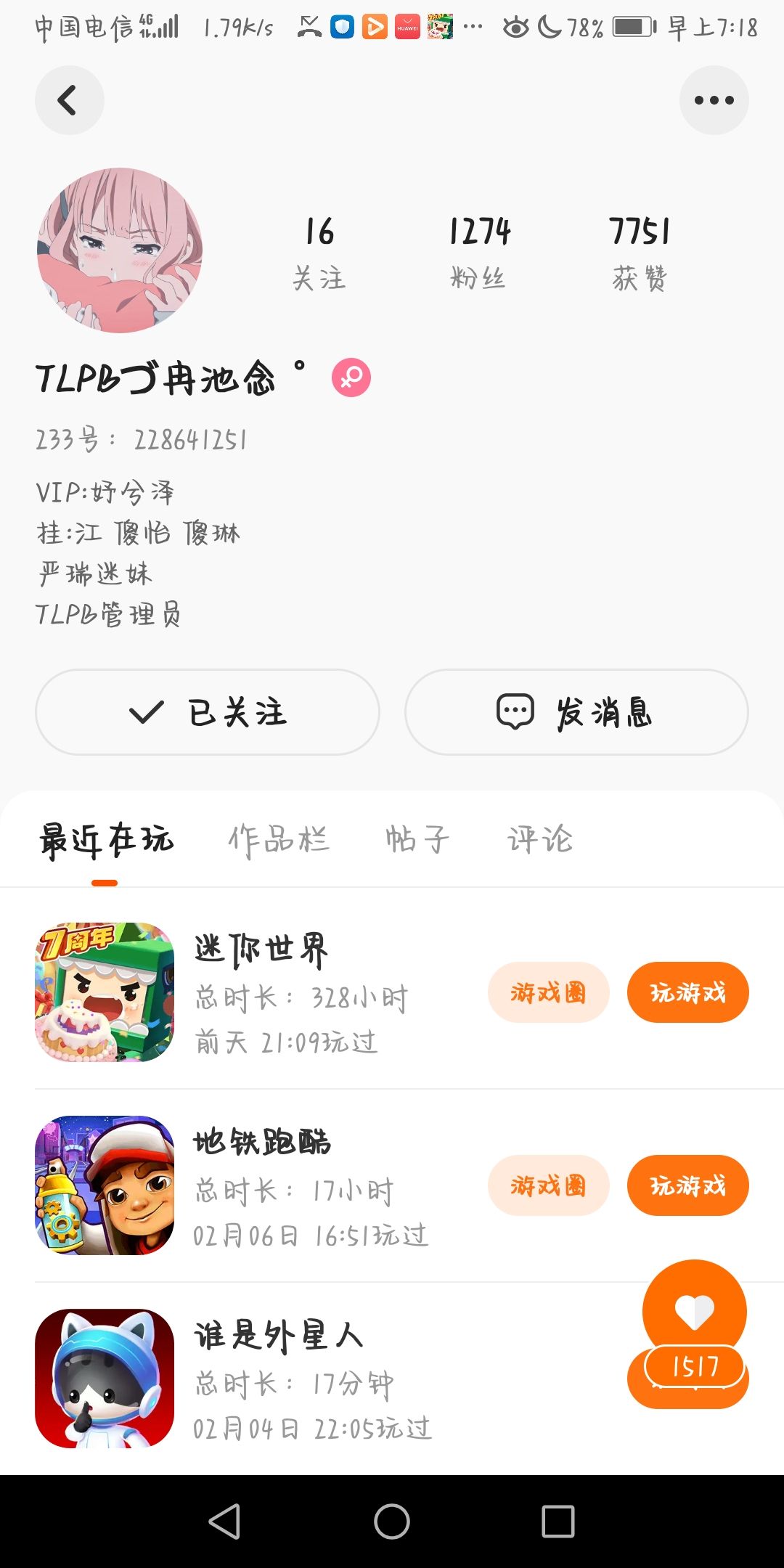Open 游戏圈 for 地铁跑酷
The width and height of the screenshot is (784, 1568).
tap(548, 1185)
